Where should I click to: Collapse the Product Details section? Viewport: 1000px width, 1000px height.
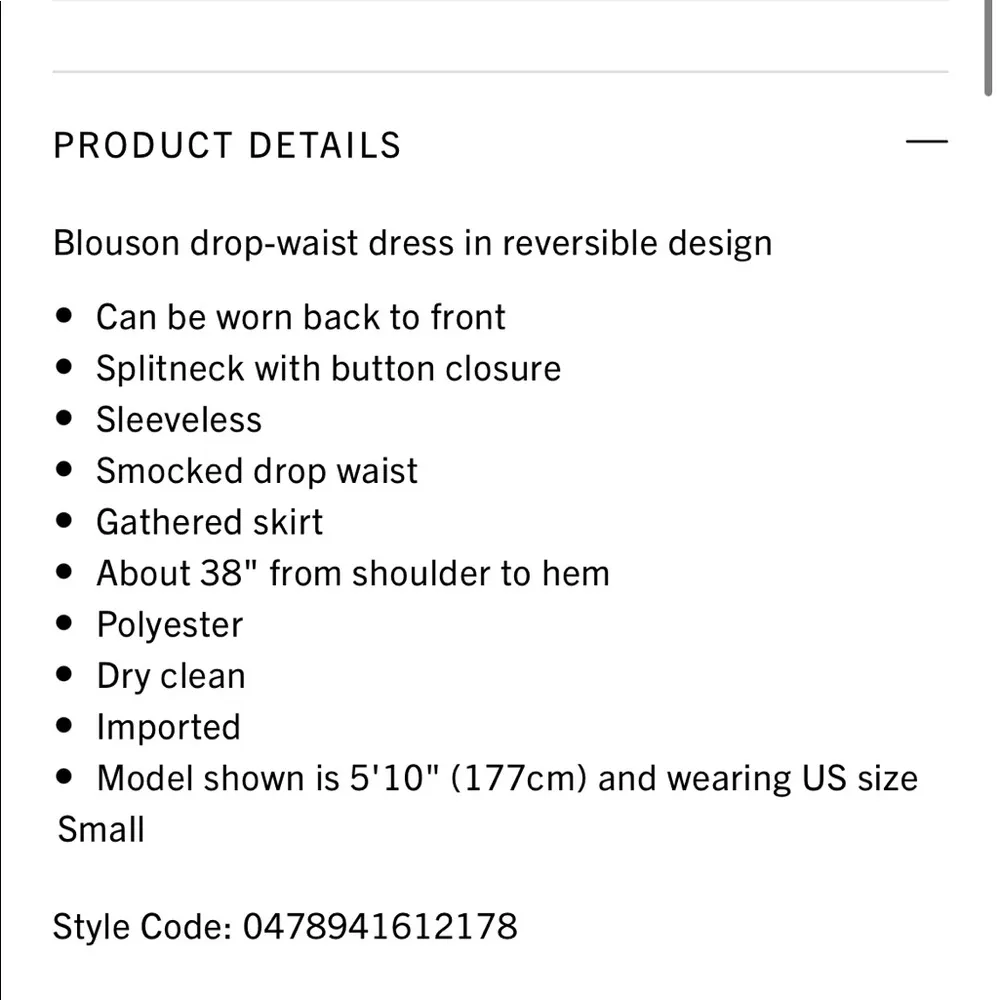925,143
